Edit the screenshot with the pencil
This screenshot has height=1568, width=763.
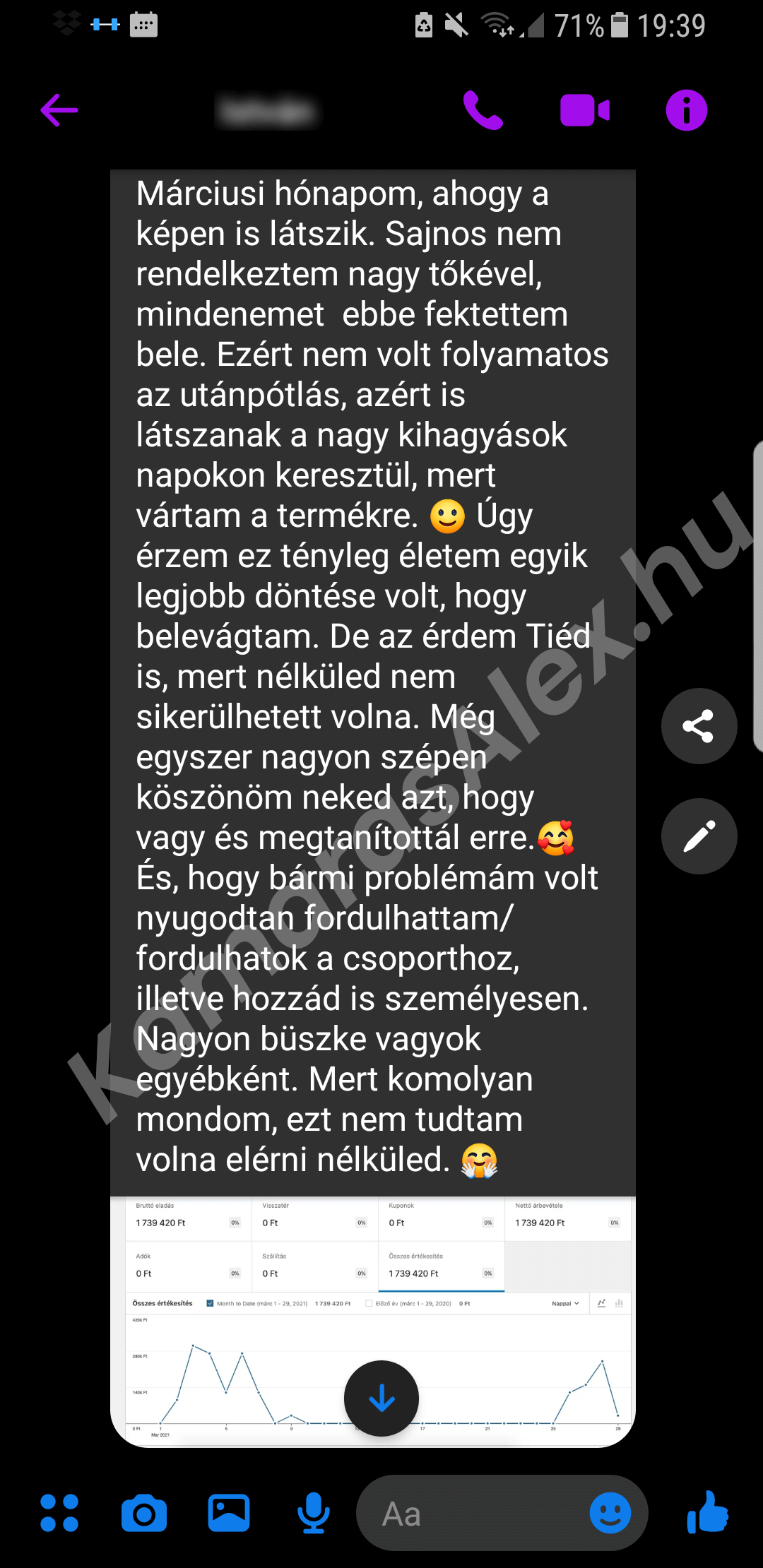point(699,836)
